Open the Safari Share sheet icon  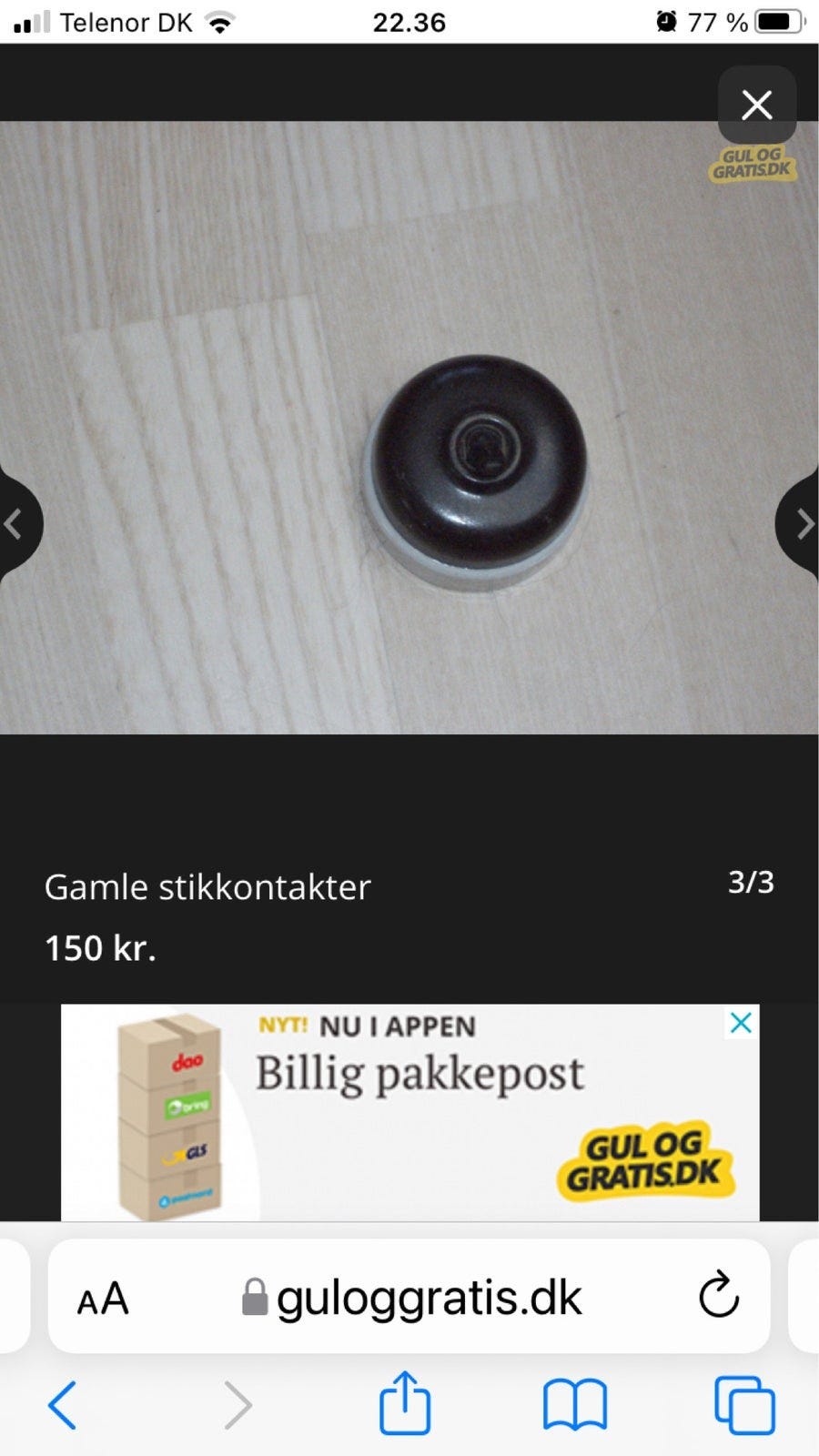404,1402
